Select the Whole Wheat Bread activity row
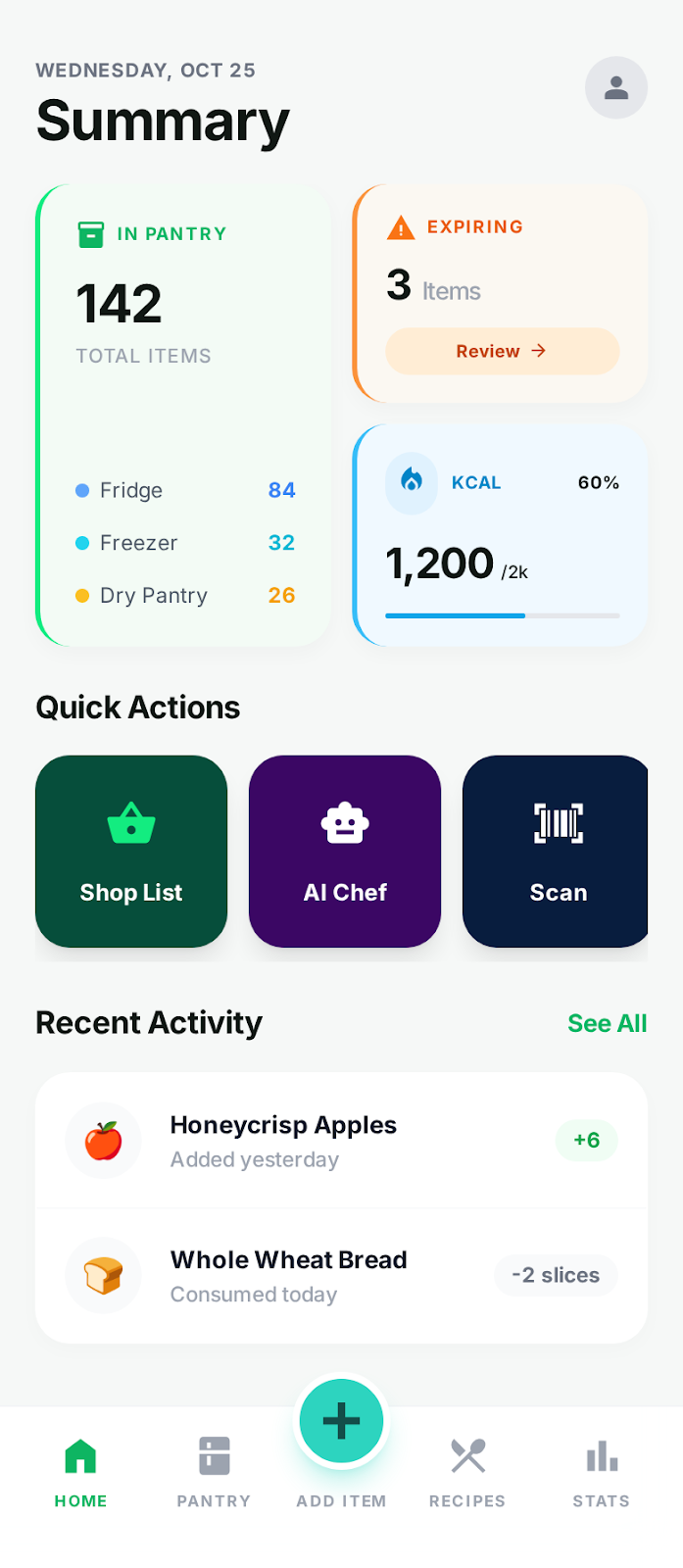The width and height of the screenshot is (683, 1568). click(341, 1276)
